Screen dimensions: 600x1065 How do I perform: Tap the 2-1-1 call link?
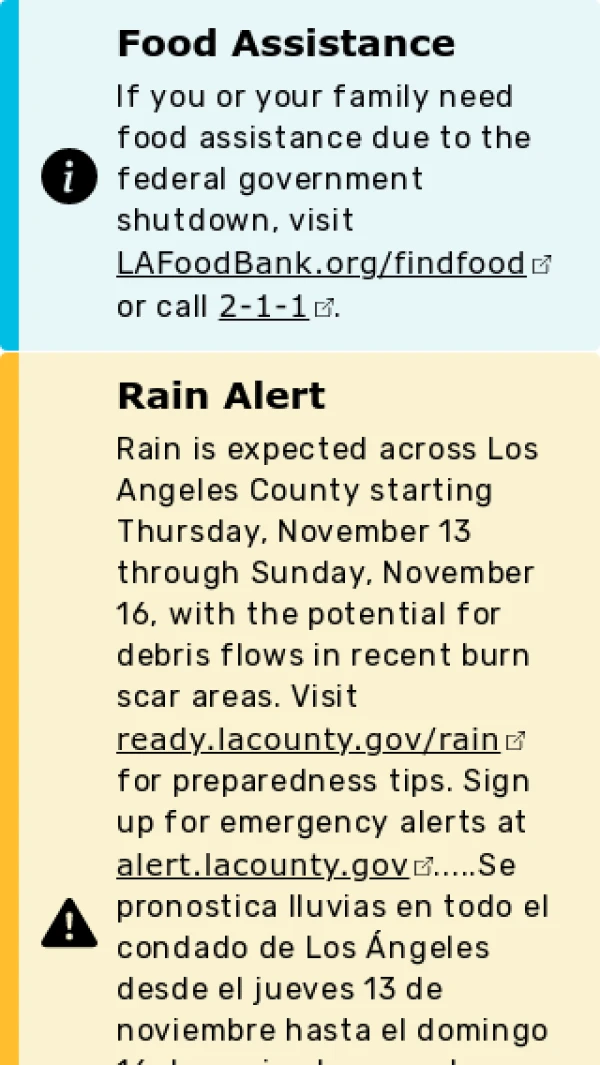point(264,306)
